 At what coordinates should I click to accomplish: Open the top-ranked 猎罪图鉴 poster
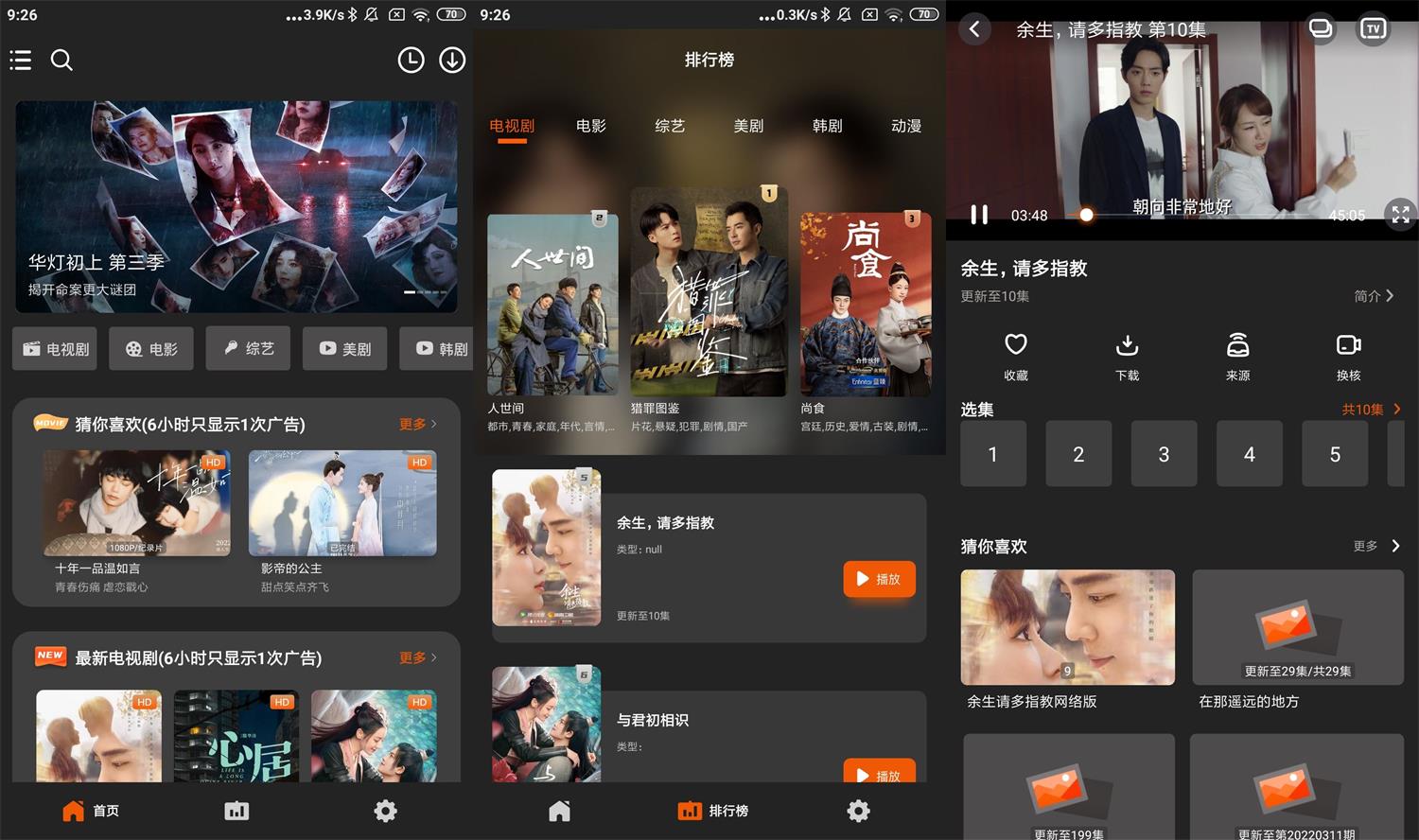click(x=709, y=291)
